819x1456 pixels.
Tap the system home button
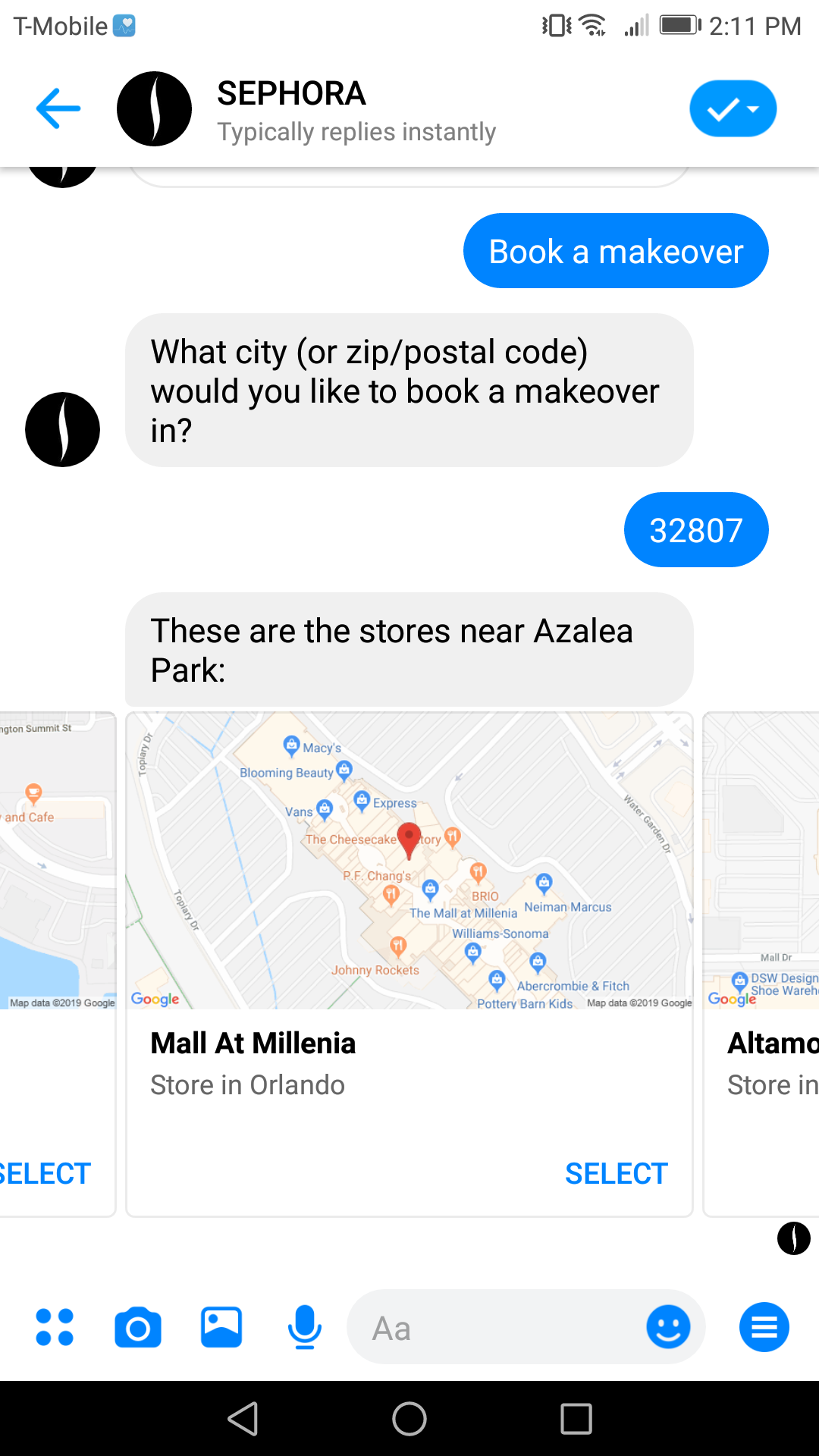click(409, 1418)
